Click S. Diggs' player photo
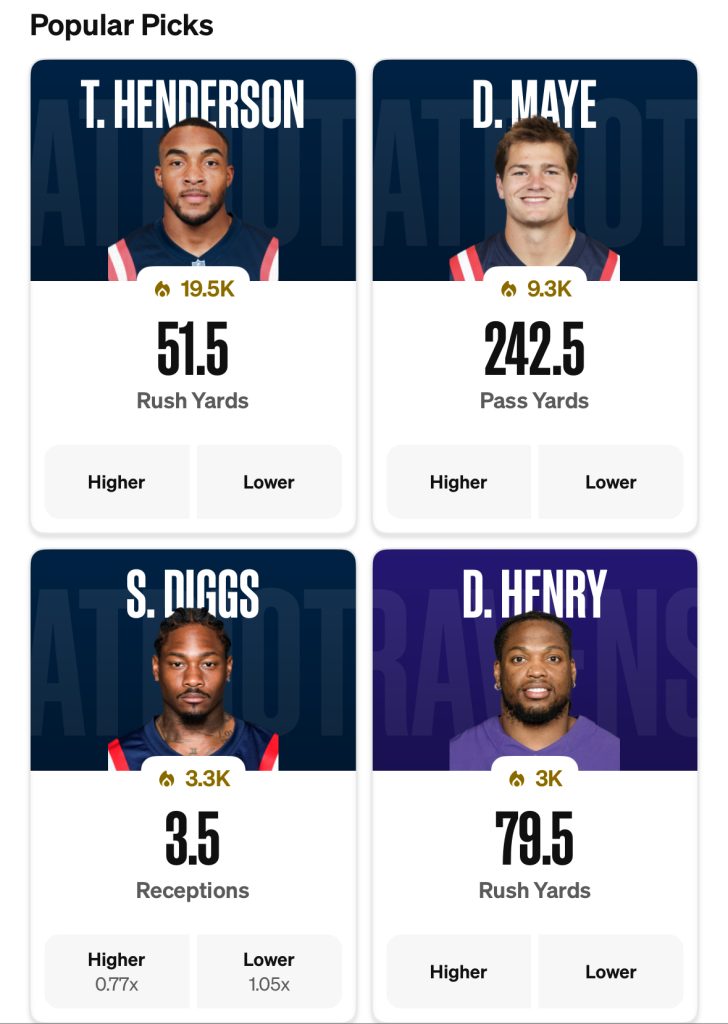This screenshot has width=728, height=1024. tap(191, 670)
